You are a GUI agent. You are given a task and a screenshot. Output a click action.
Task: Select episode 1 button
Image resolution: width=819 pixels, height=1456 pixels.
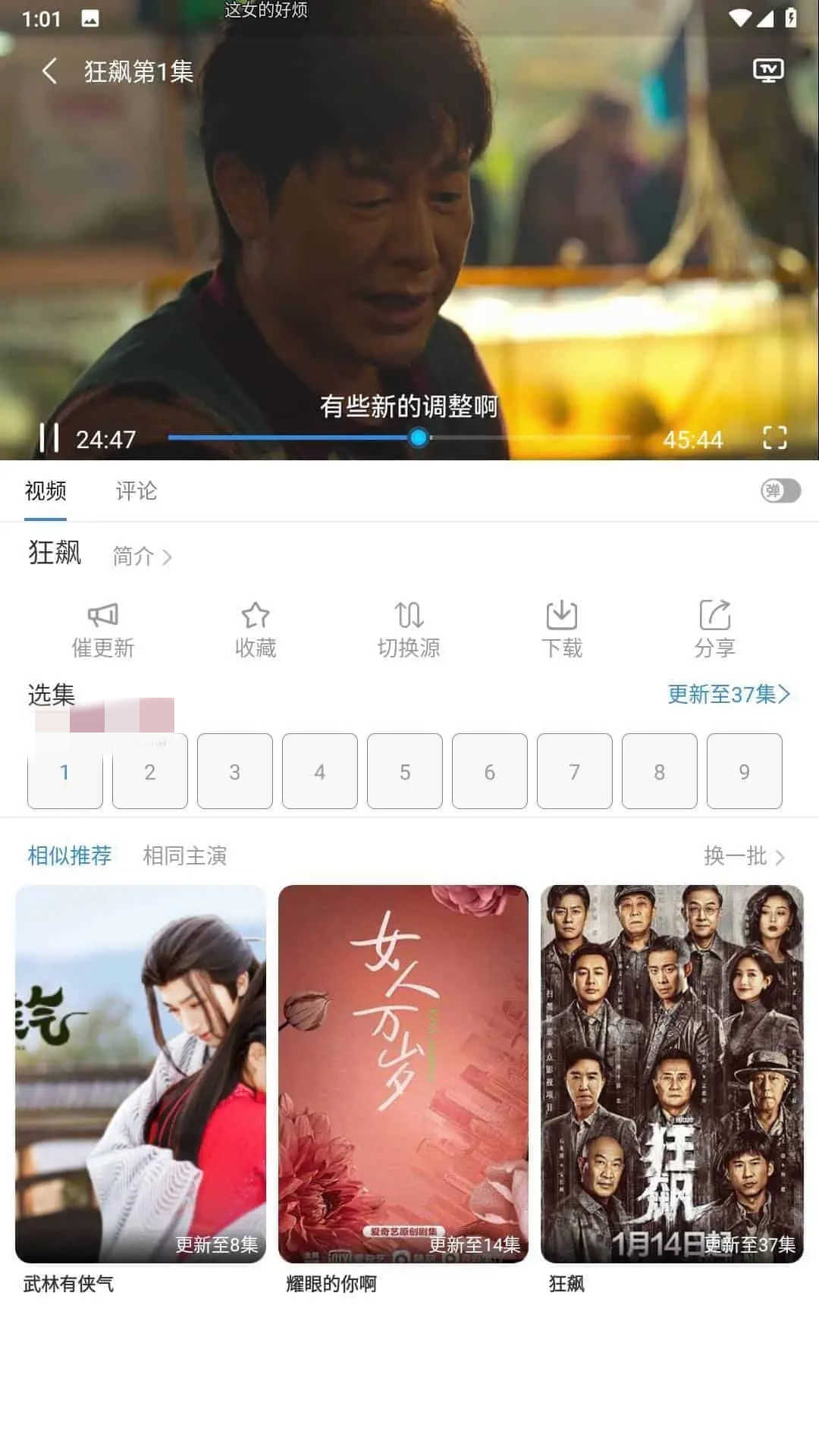[x=64, y=771]
